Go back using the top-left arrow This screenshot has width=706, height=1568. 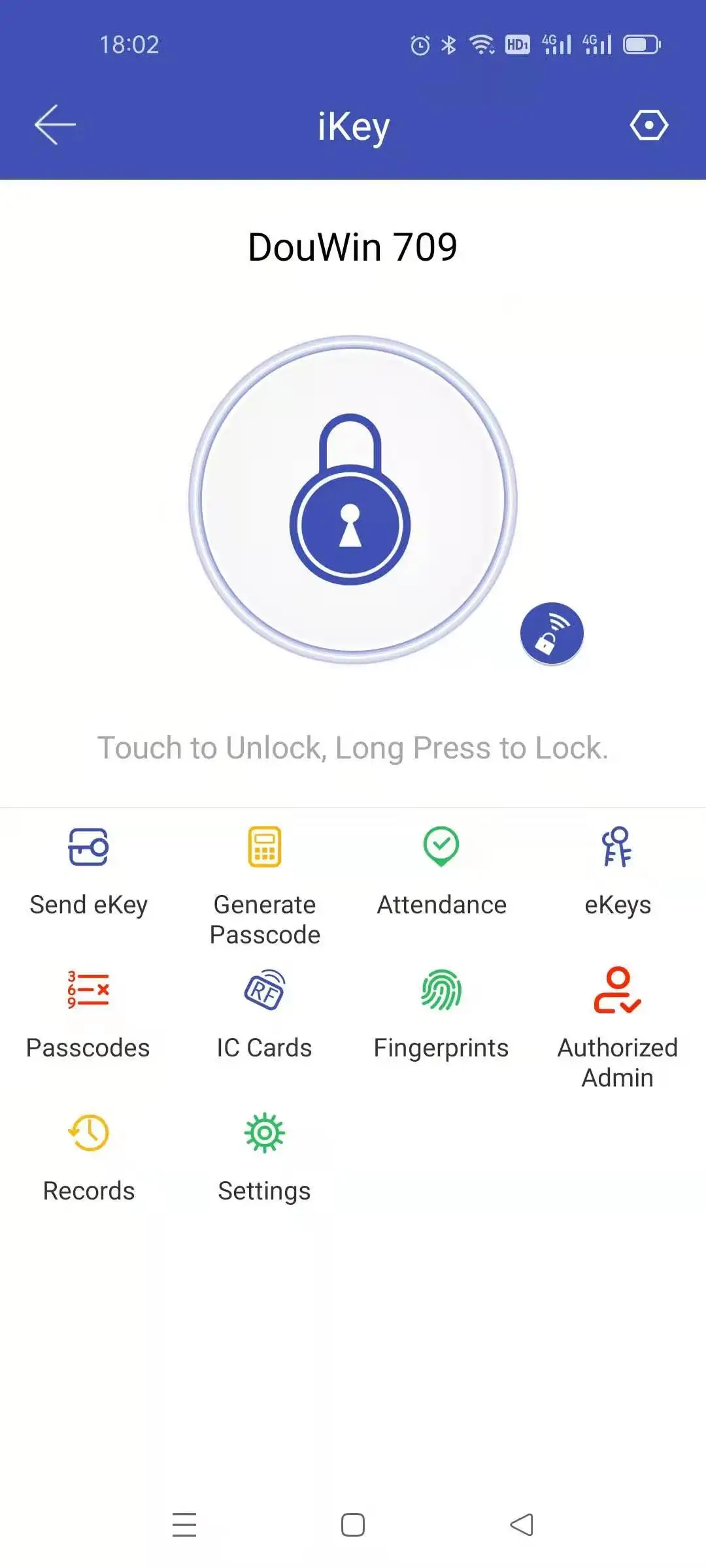coord(55,125)
